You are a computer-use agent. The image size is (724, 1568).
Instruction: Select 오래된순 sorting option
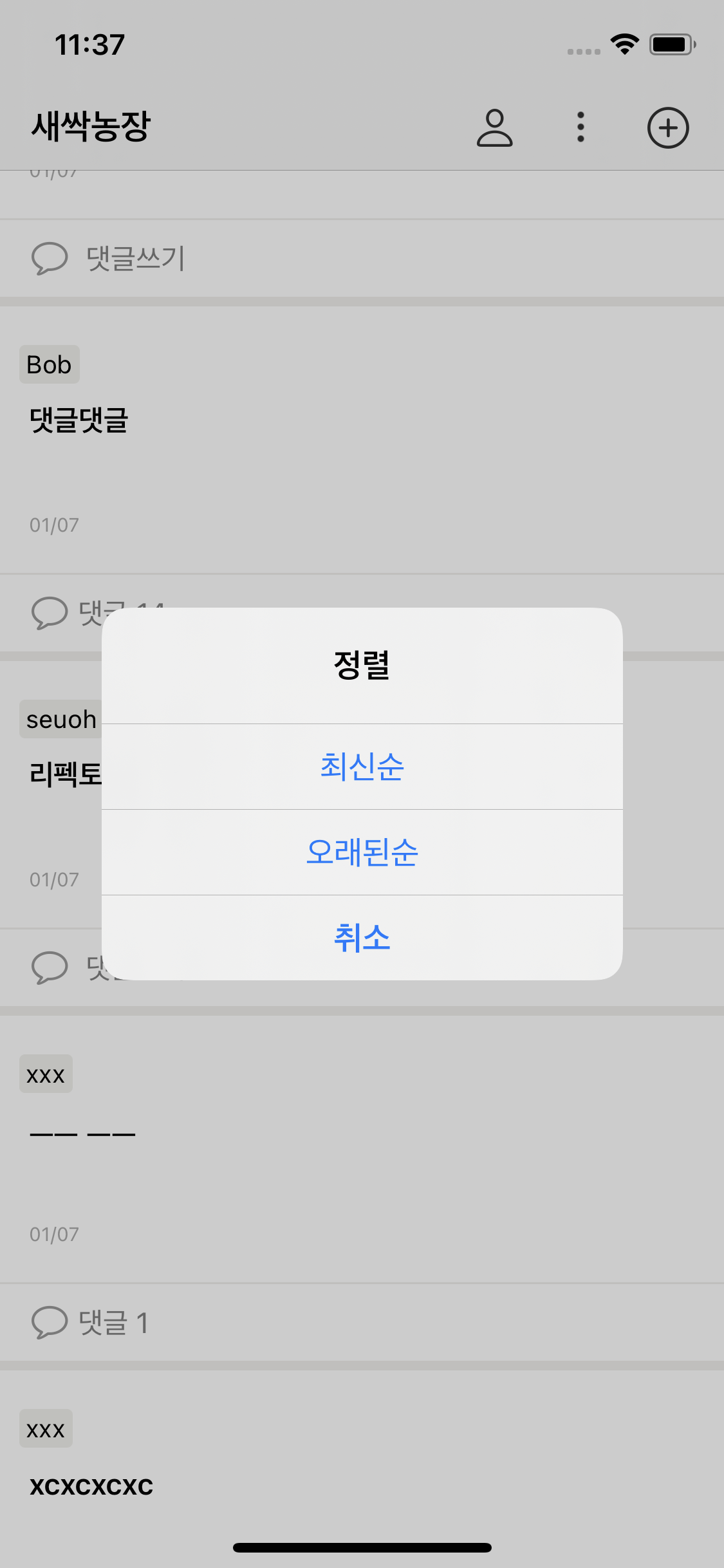pyautogui.click(x=362, y=852)
